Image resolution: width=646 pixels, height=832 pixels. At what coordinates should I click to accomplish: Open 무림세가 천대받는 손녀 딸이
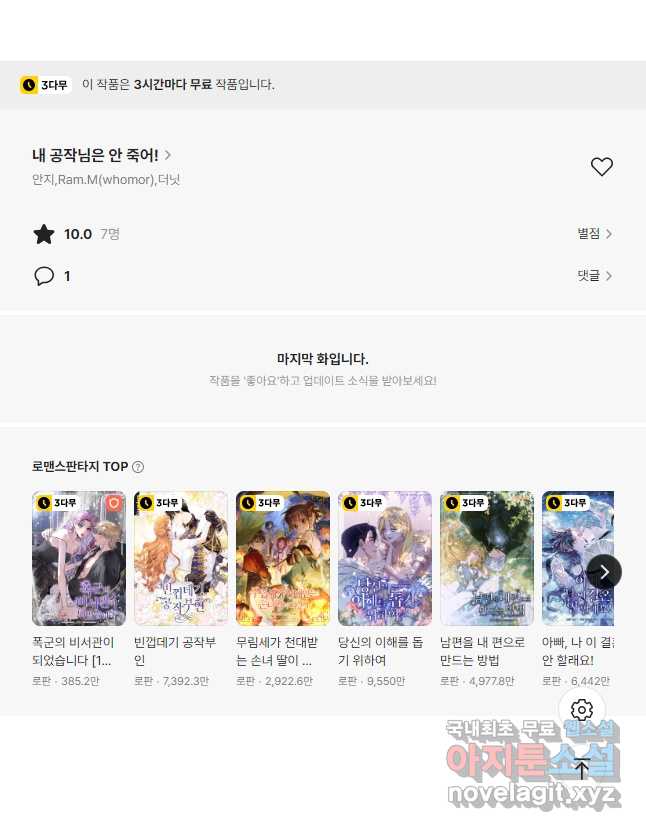pyautogui.click(x=283, y=558)
